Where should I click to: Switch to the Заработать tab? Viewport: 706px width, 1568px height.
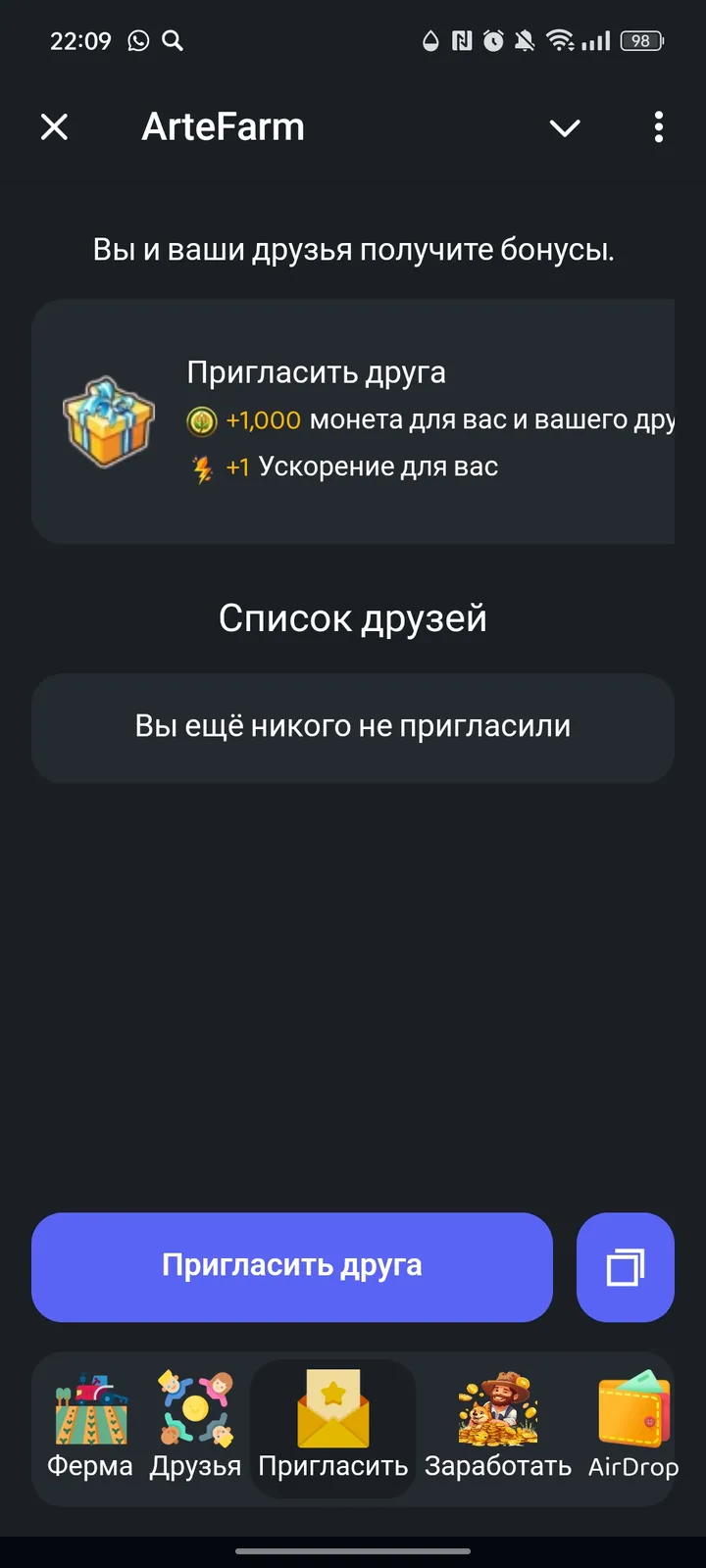point(494,1431)
